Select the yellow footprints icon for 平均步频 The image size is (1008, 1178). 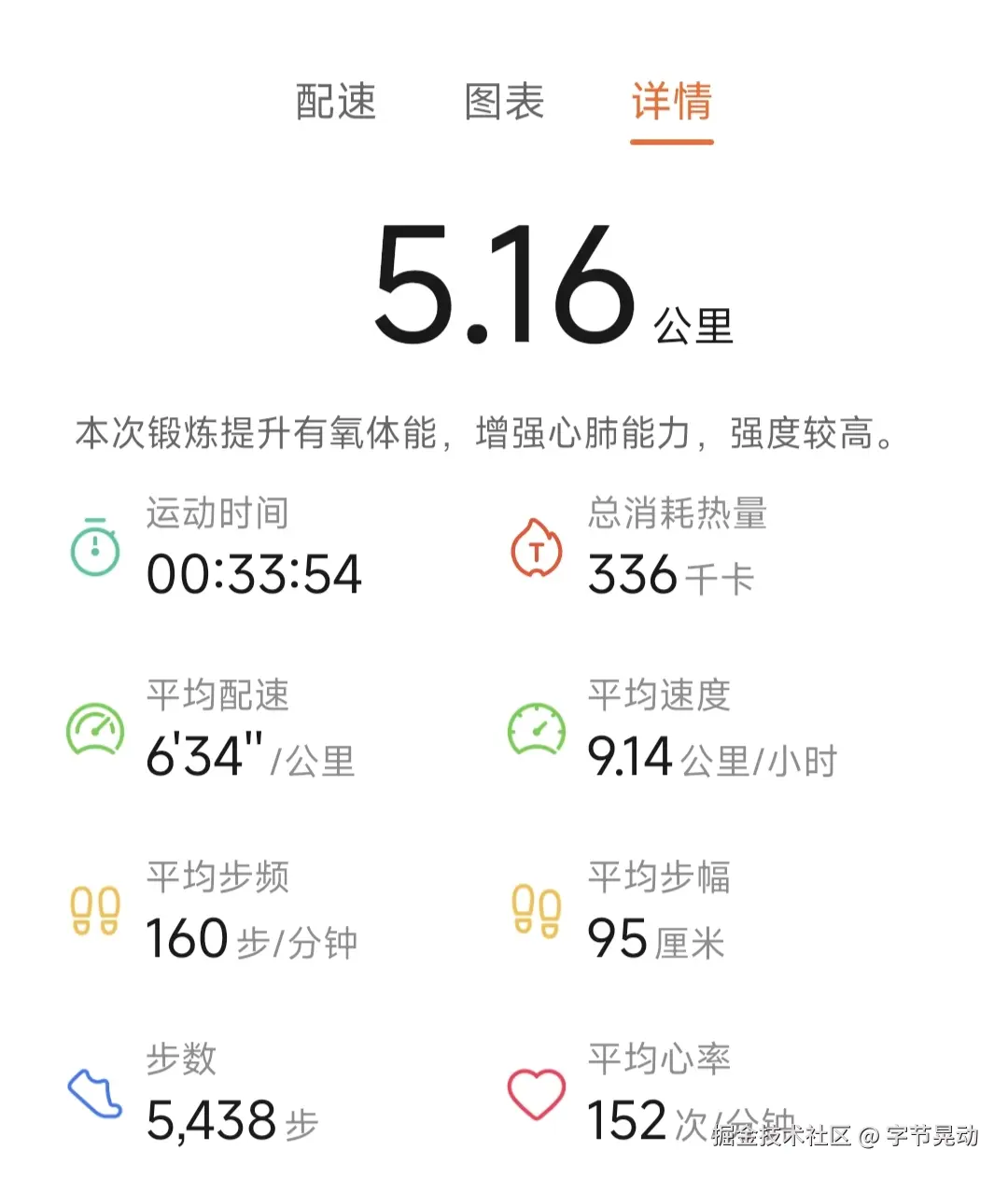pyautogui.click(x=92, y=910)
